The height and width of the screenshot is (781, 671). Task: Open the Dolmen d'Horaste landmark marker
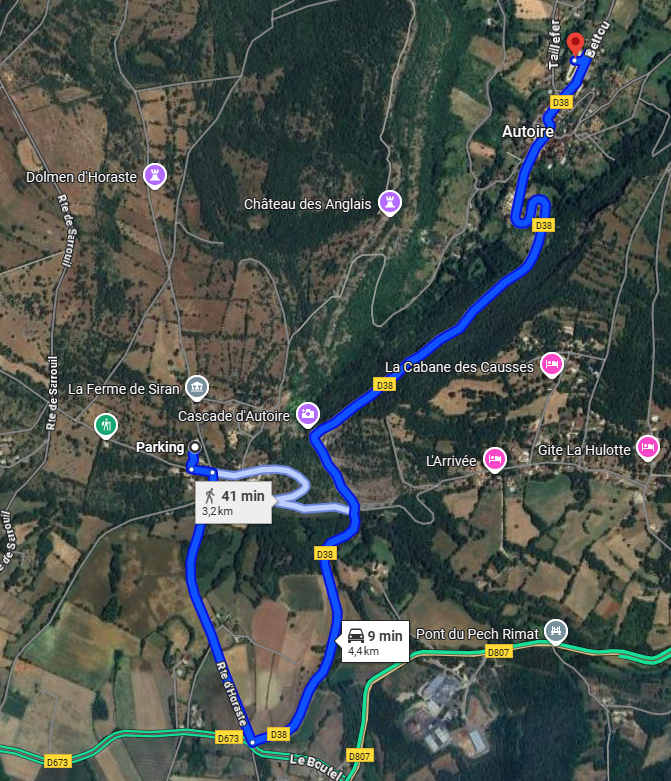click(155, 175)
